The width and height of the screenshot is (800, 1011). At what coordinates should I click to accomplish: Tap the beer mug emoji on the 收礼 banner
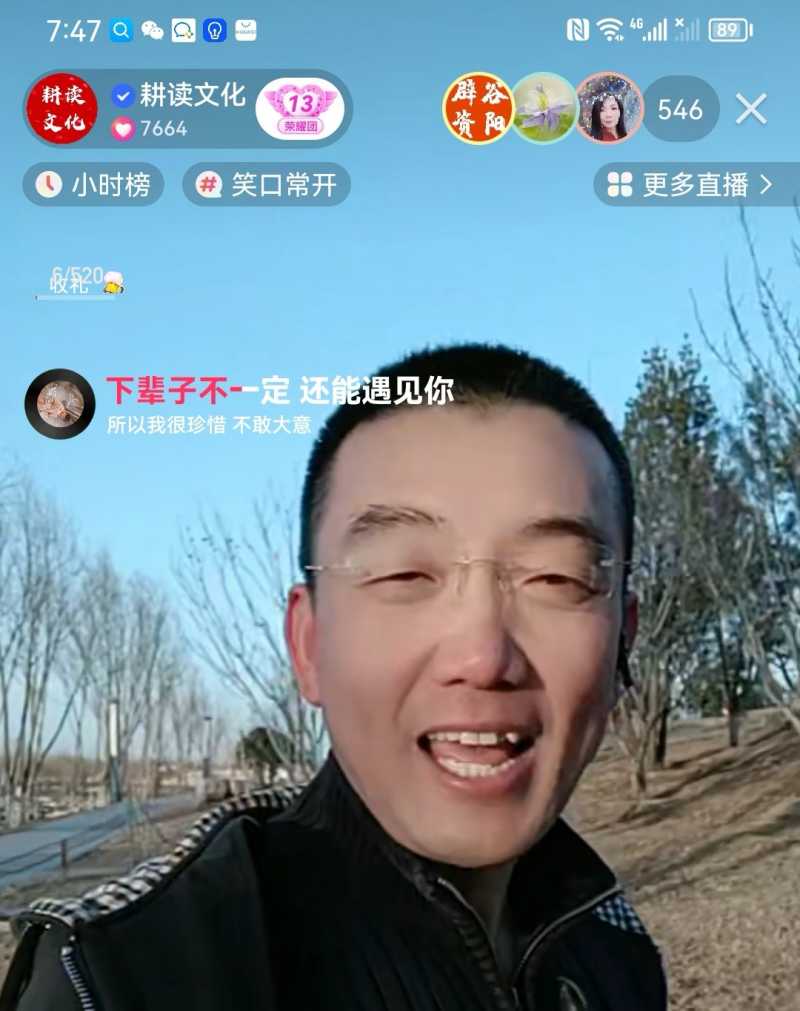click(x=112, y=283)
